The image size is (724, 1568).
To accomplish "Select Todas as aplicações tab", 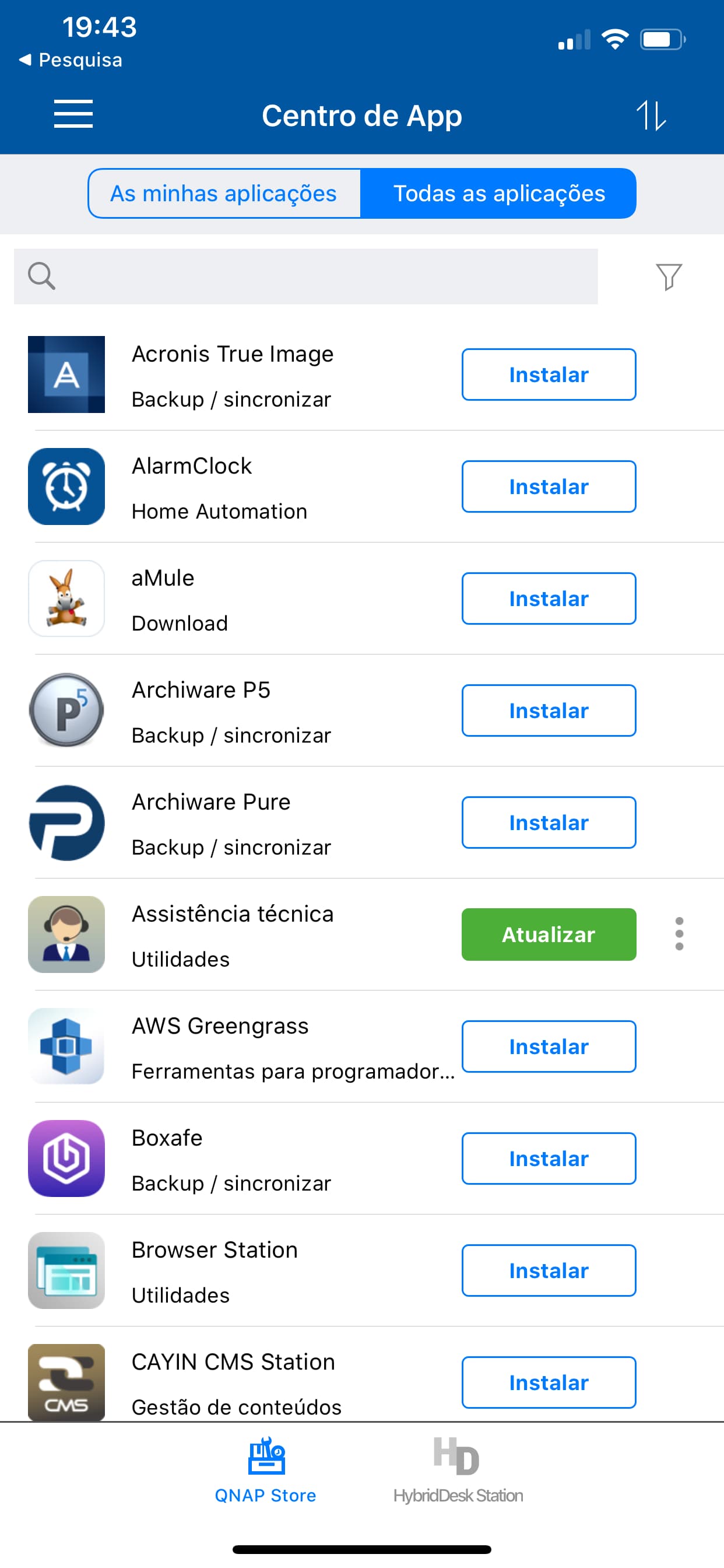I will [x=499, y=194].
